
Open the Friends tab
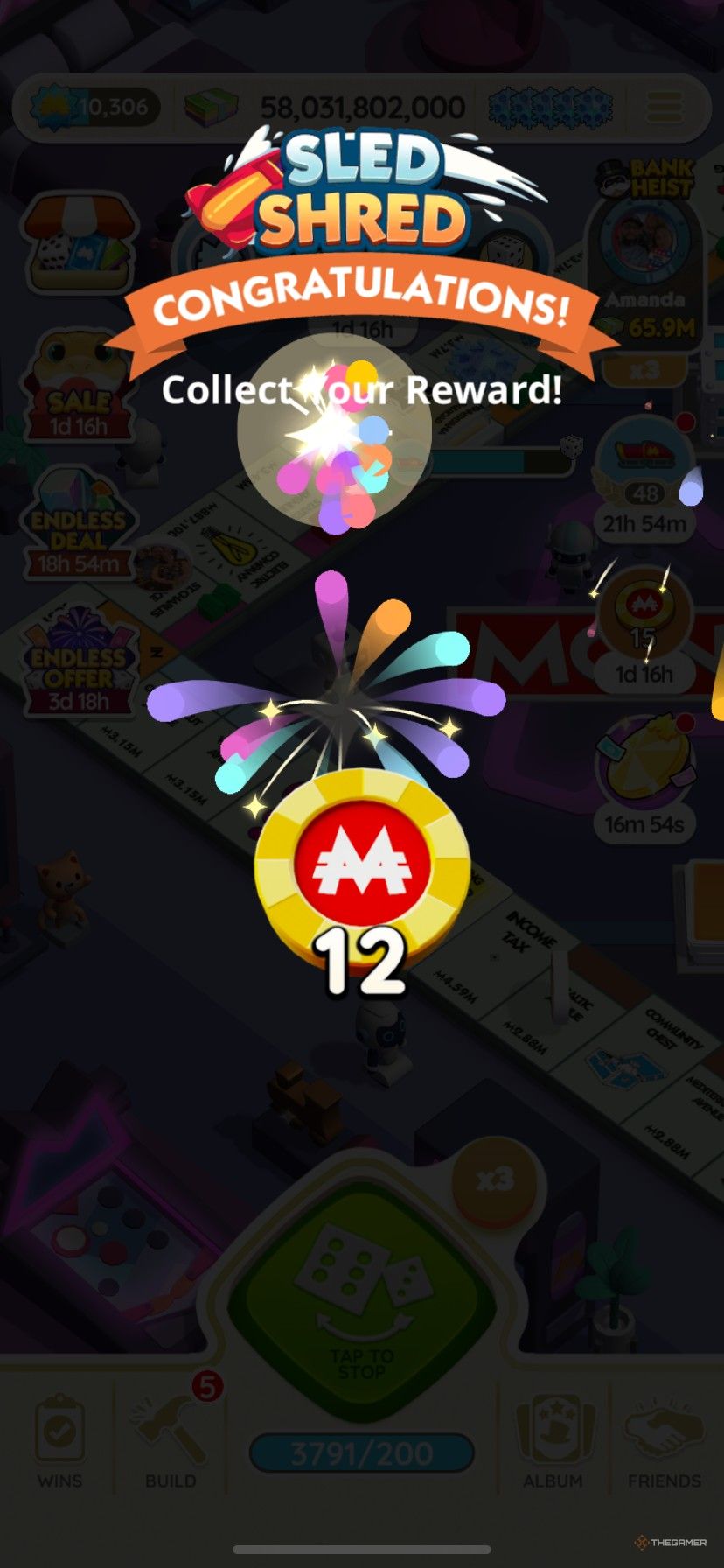pyautogui.click(x=664, y=1442)
